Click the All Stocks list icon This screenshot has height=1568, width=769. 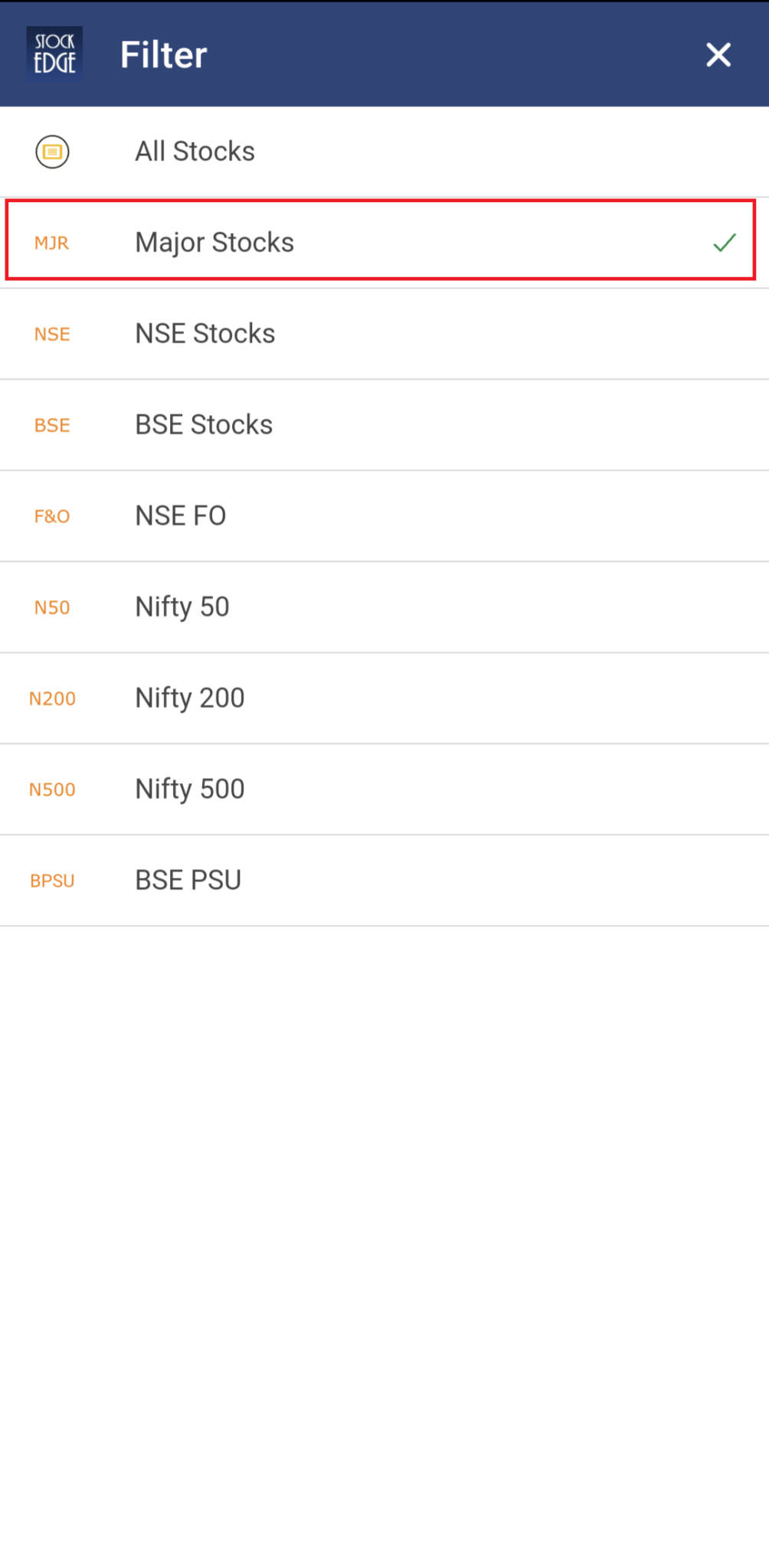(51, 152)
